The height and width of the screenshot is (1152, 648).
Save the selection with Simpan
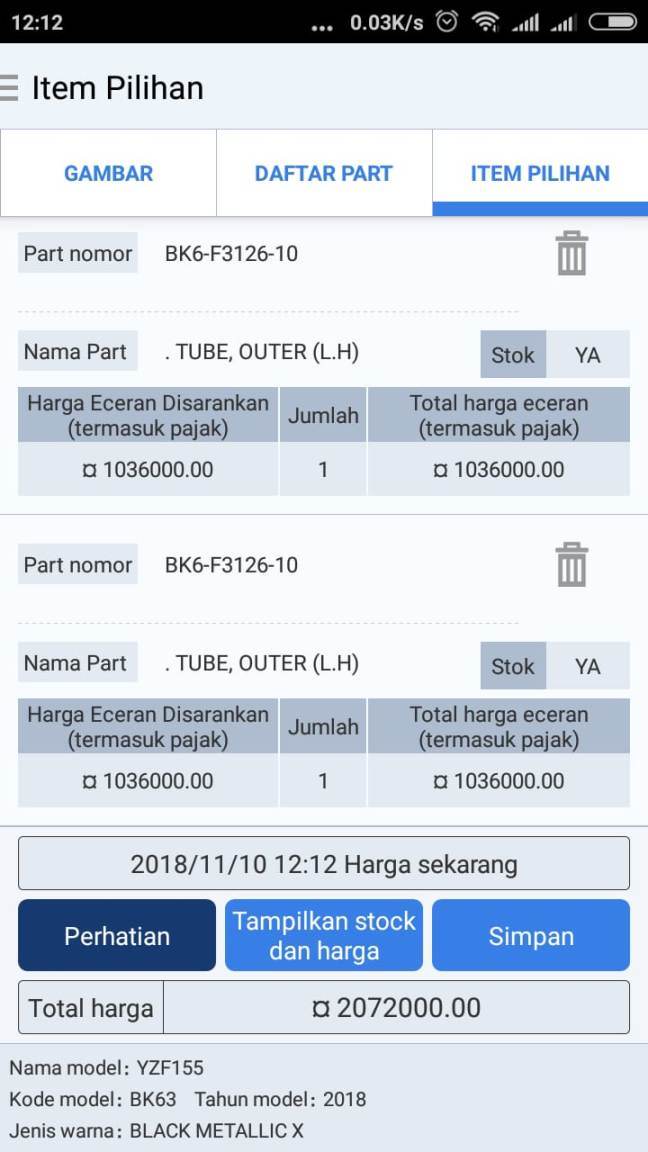point(531,936)
